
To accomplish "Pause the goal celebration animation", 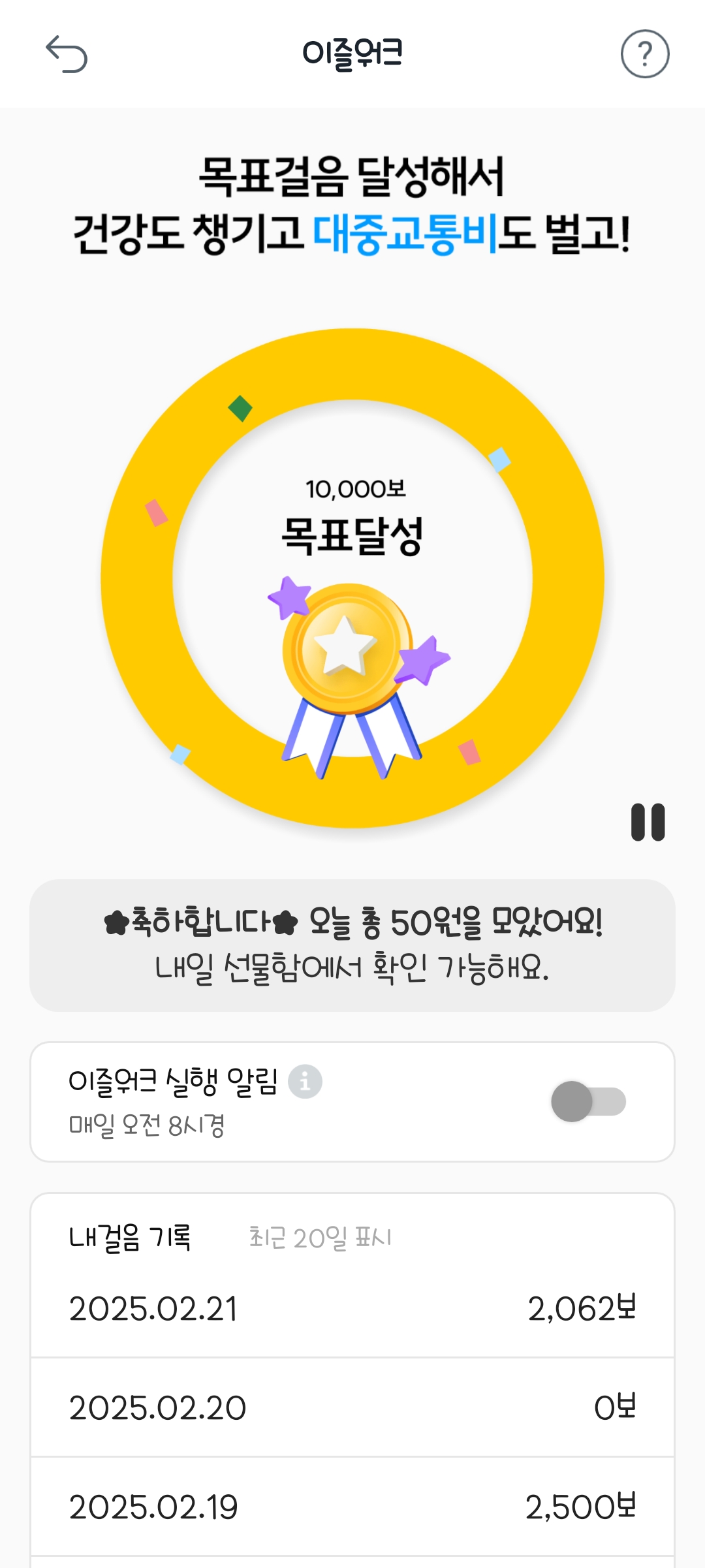I will [x=648, y=822].
